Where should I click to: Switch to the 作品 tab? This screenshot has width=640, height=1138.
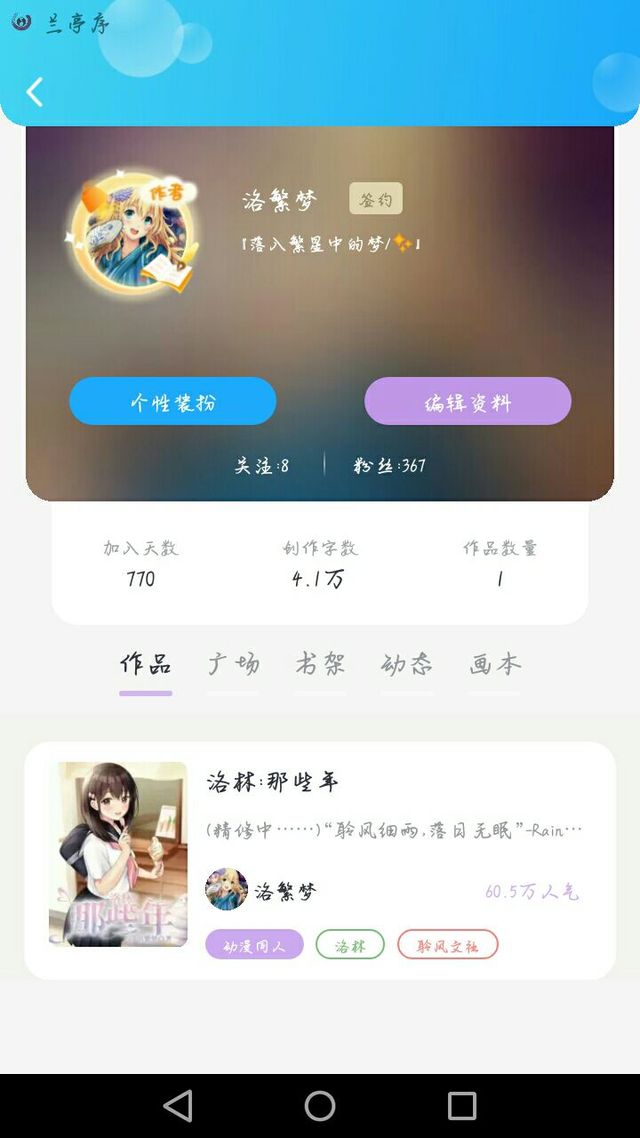pos(146,665)
